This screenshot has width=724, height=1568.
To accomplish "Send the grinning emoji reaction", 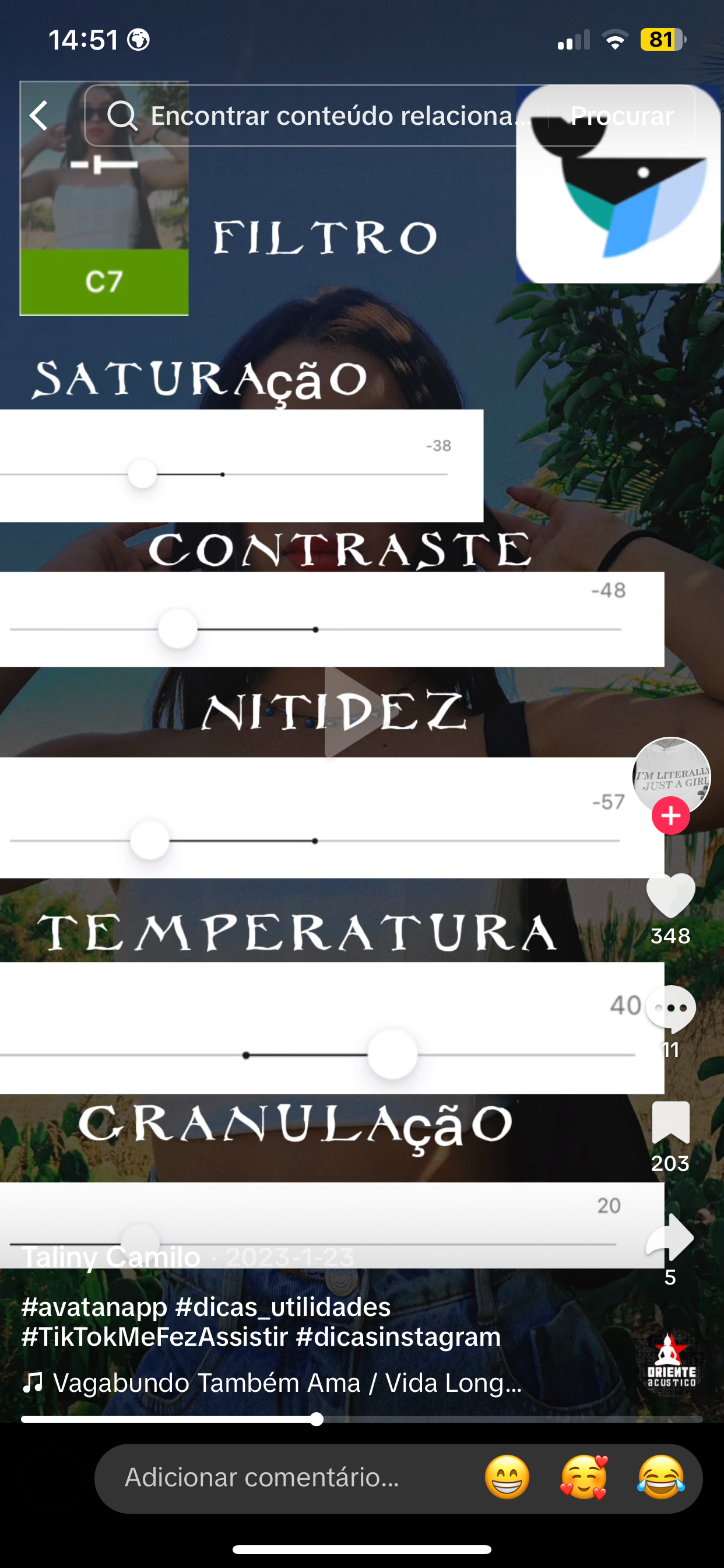I will click(507, 1478).
